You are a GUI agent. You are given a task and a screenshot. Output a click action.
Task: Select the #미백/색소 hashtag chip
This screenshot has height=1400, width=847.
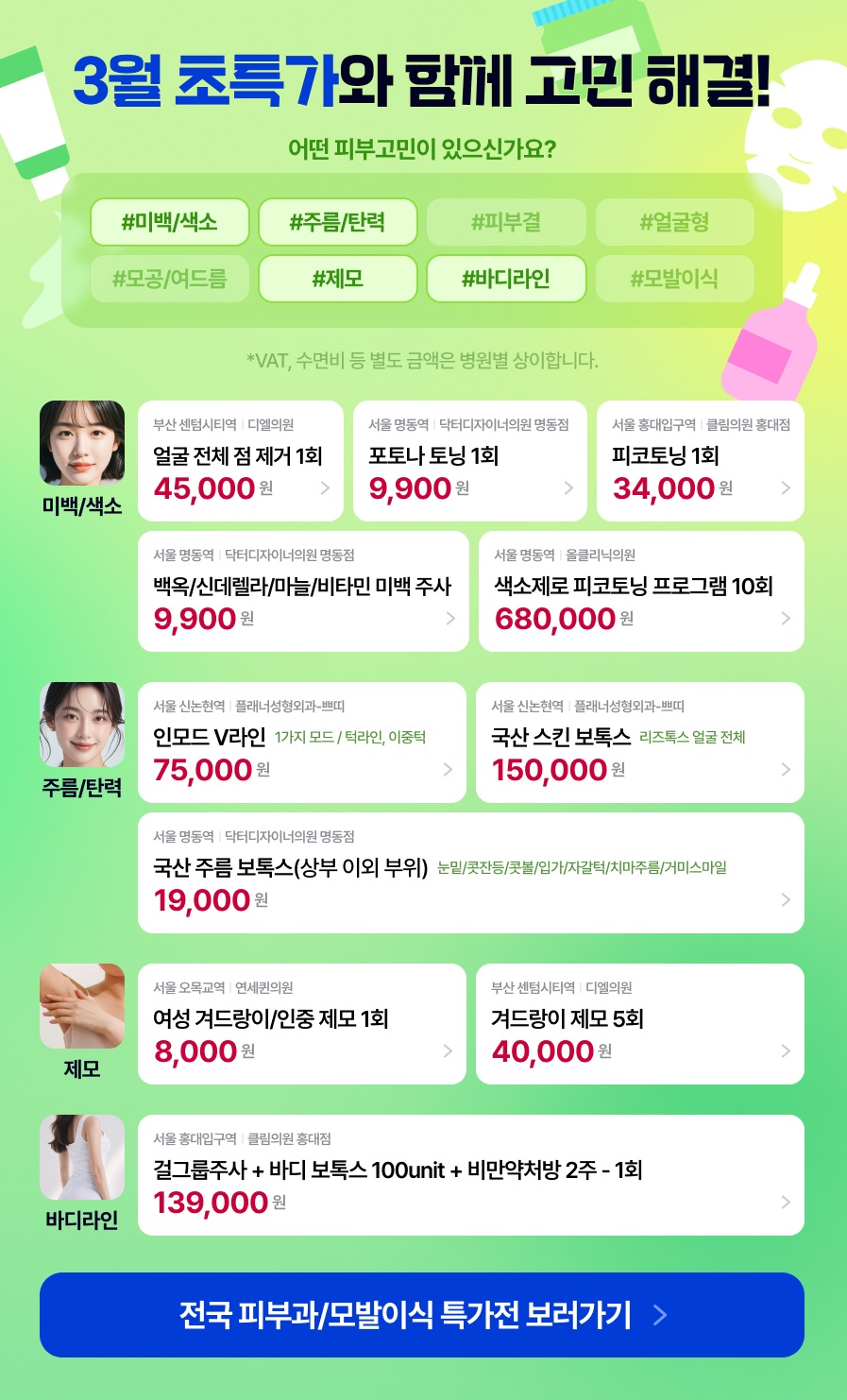click(x=170, y=222)
